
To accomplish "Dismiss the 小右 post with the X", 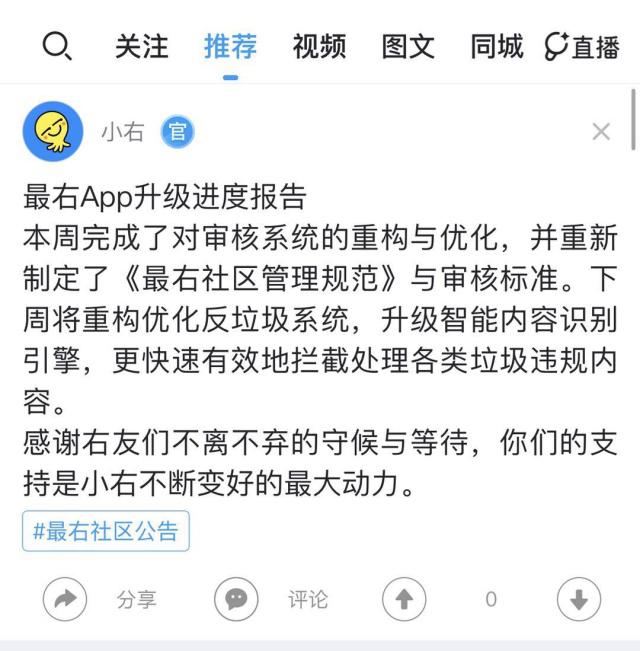I will click(601, 131).
